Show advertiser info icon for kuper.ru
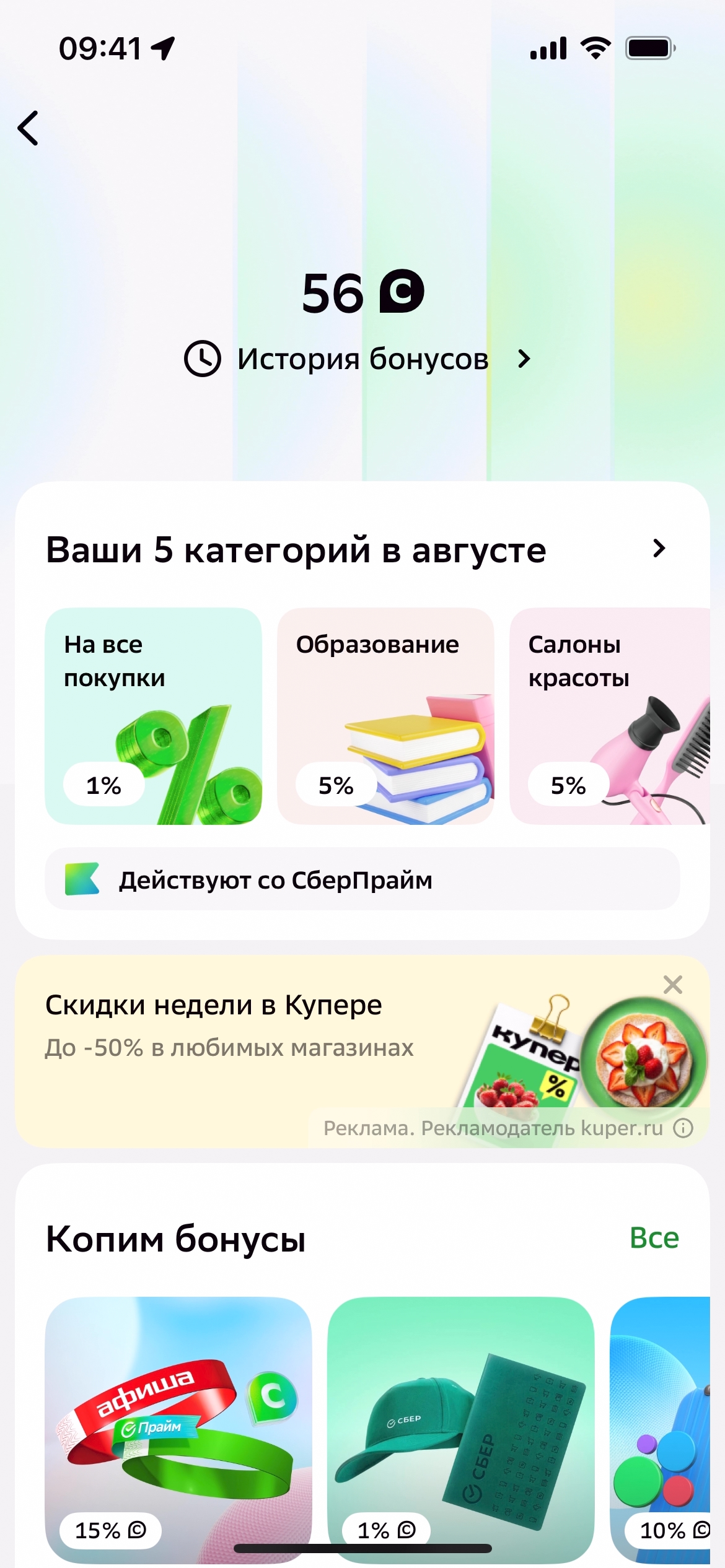Viewport: 725px width, 1568px height. click(683, 1128)
